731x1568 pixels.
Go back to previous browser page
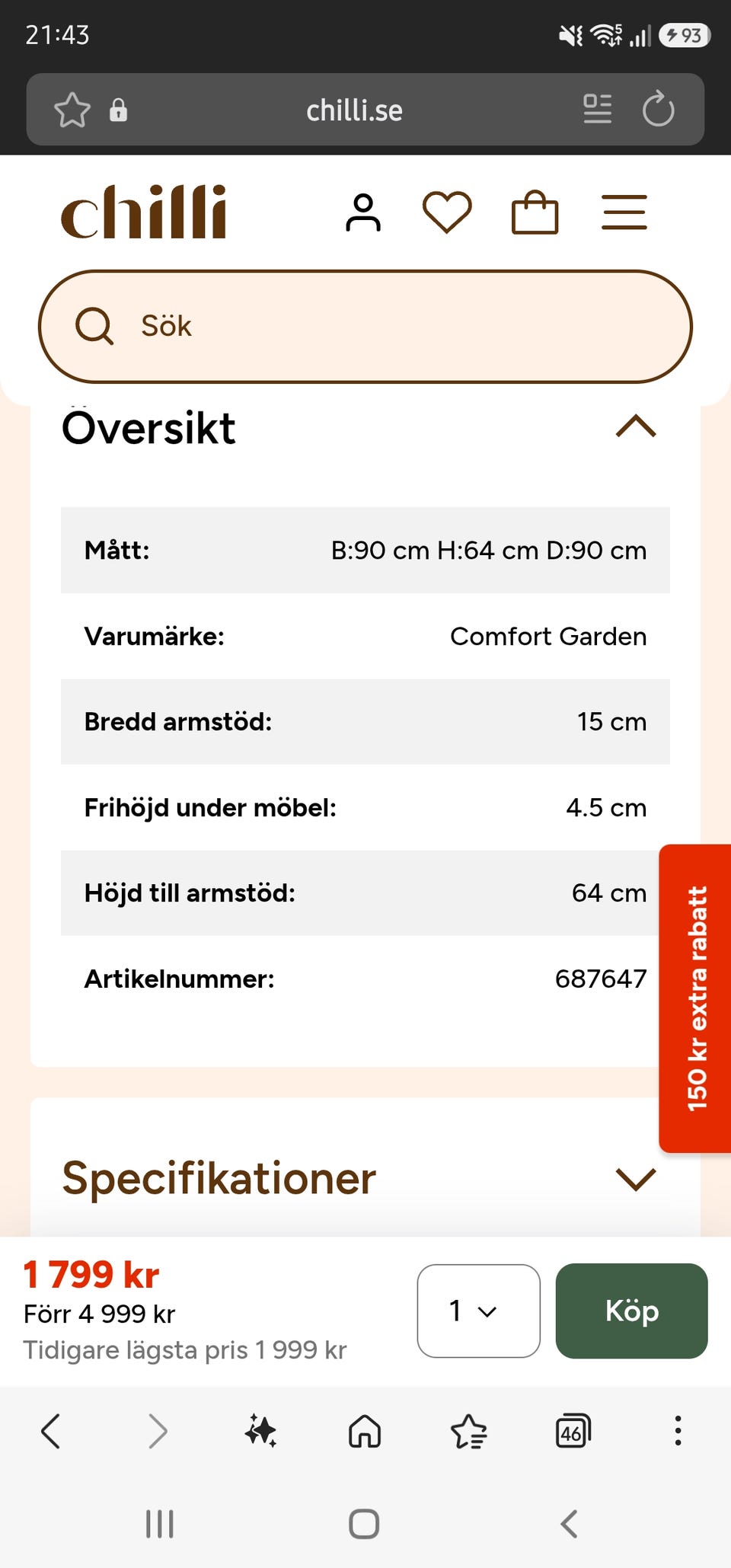point(51,1431)
